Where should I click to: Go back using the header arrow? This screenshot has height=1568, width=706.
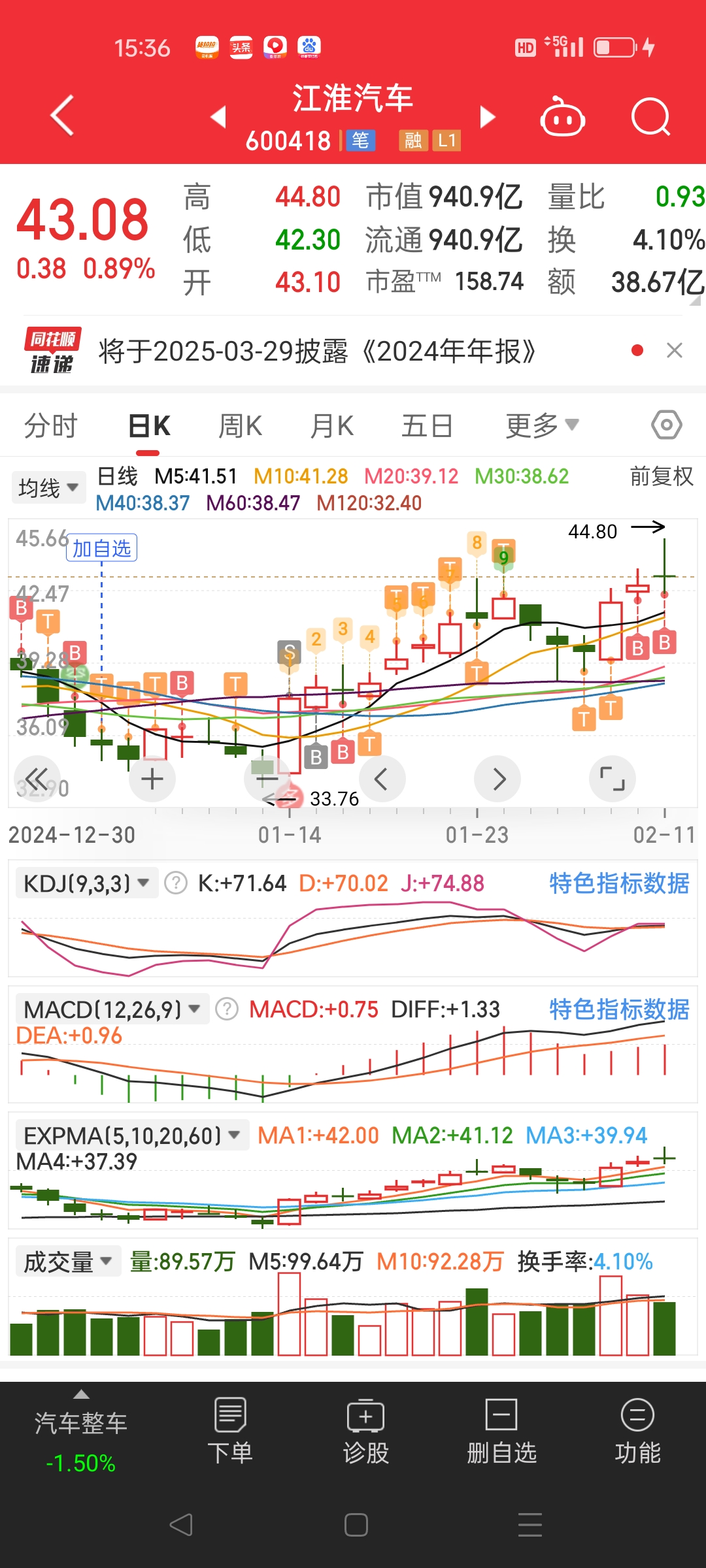tap(62, 116)
